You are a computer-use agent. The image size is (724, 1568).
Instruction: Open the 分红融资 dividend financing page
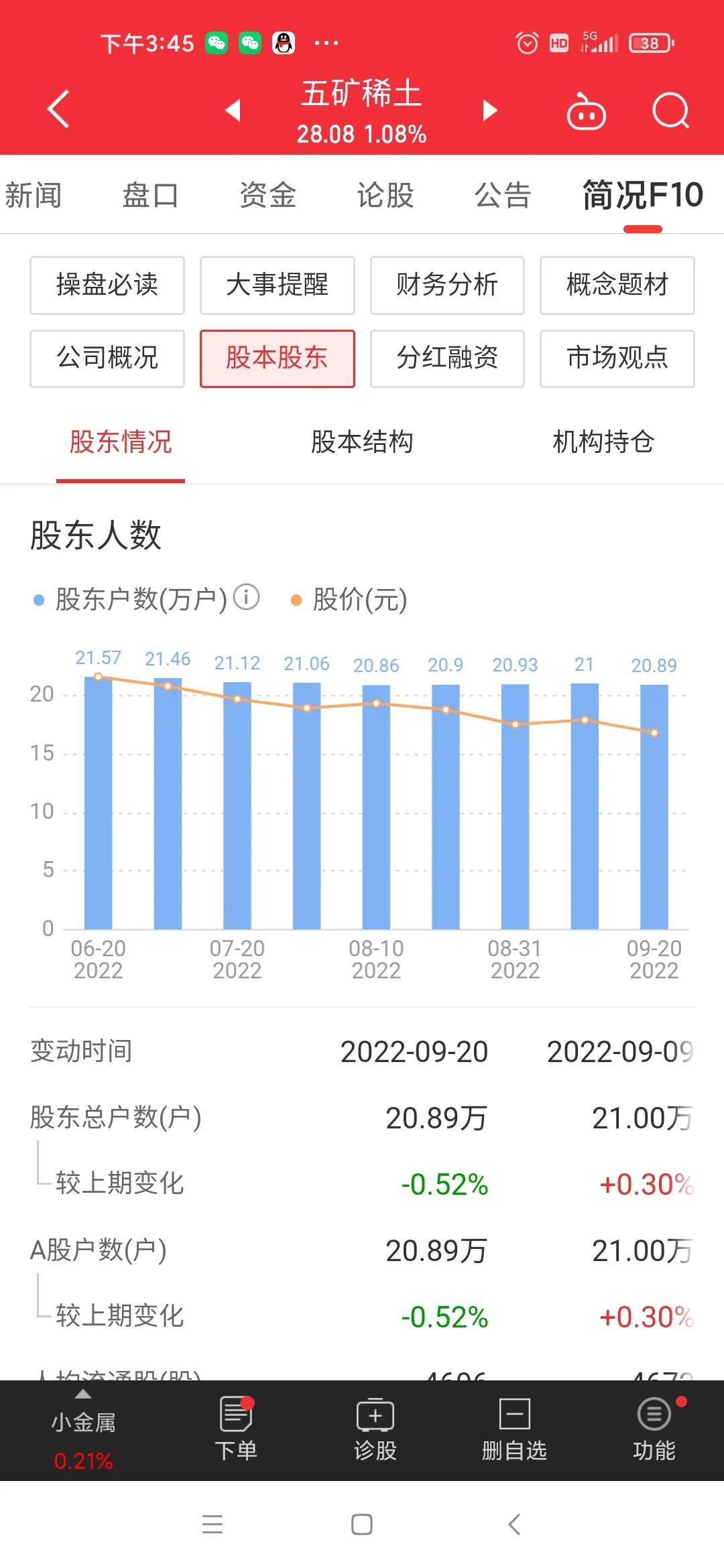click(447, 359)
